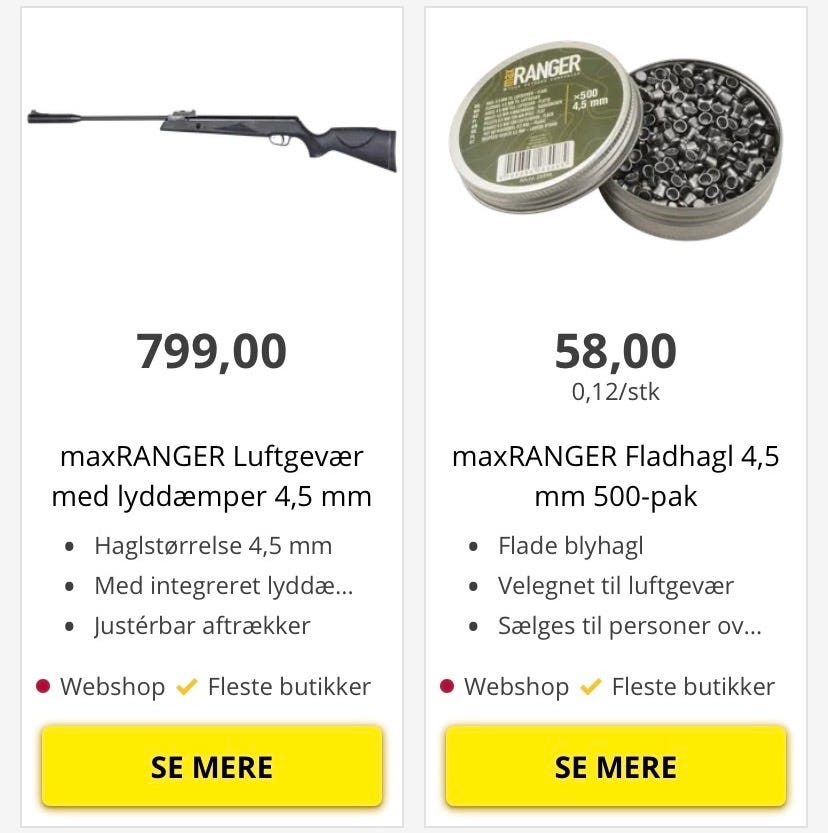Viewport: 828px width, 833px height.
Task: Tap SE MERE for maxRANGER Luftgevær
Action: pos(212,766)
